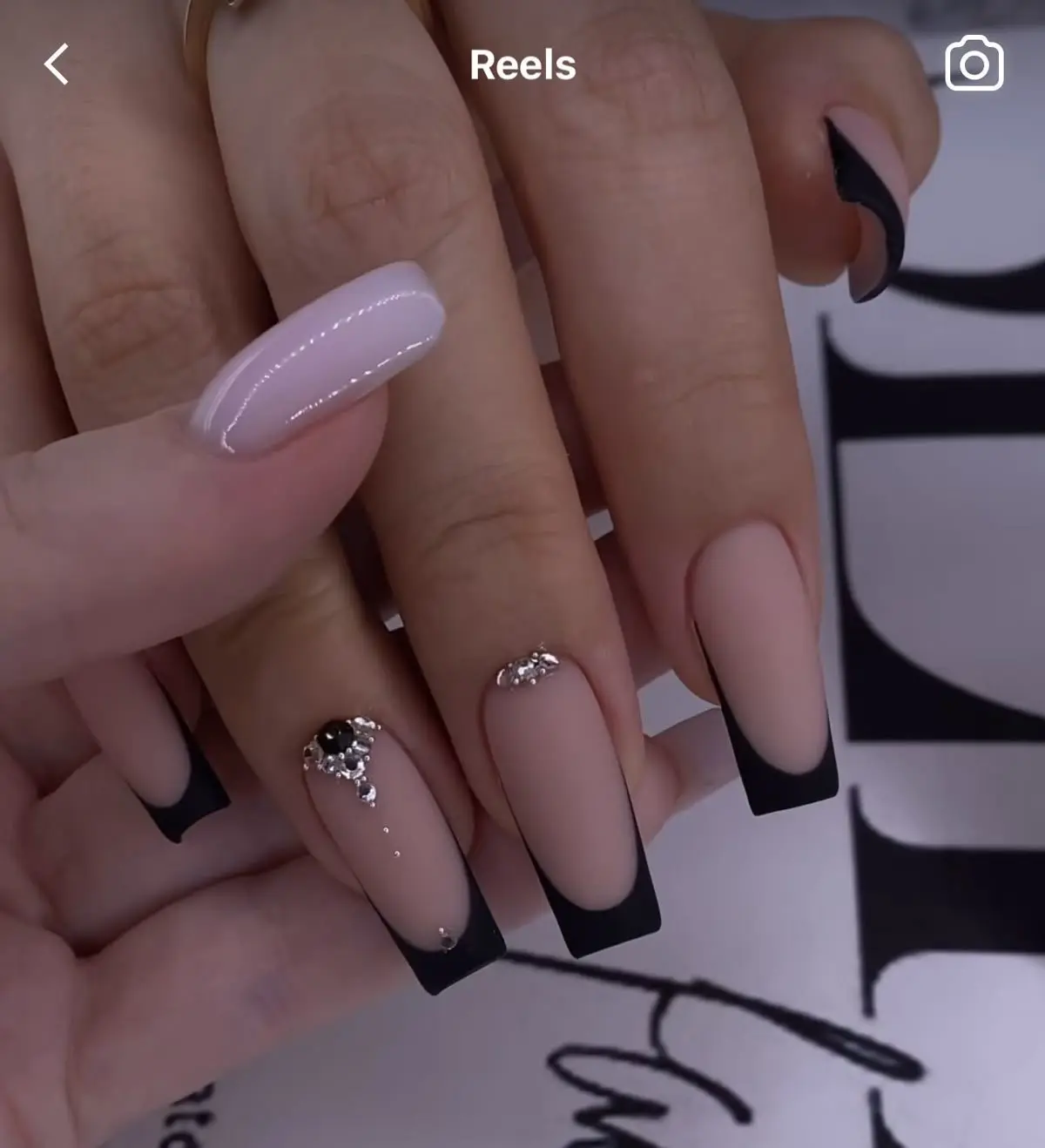Open the camera to create a reel

[974, 64]
